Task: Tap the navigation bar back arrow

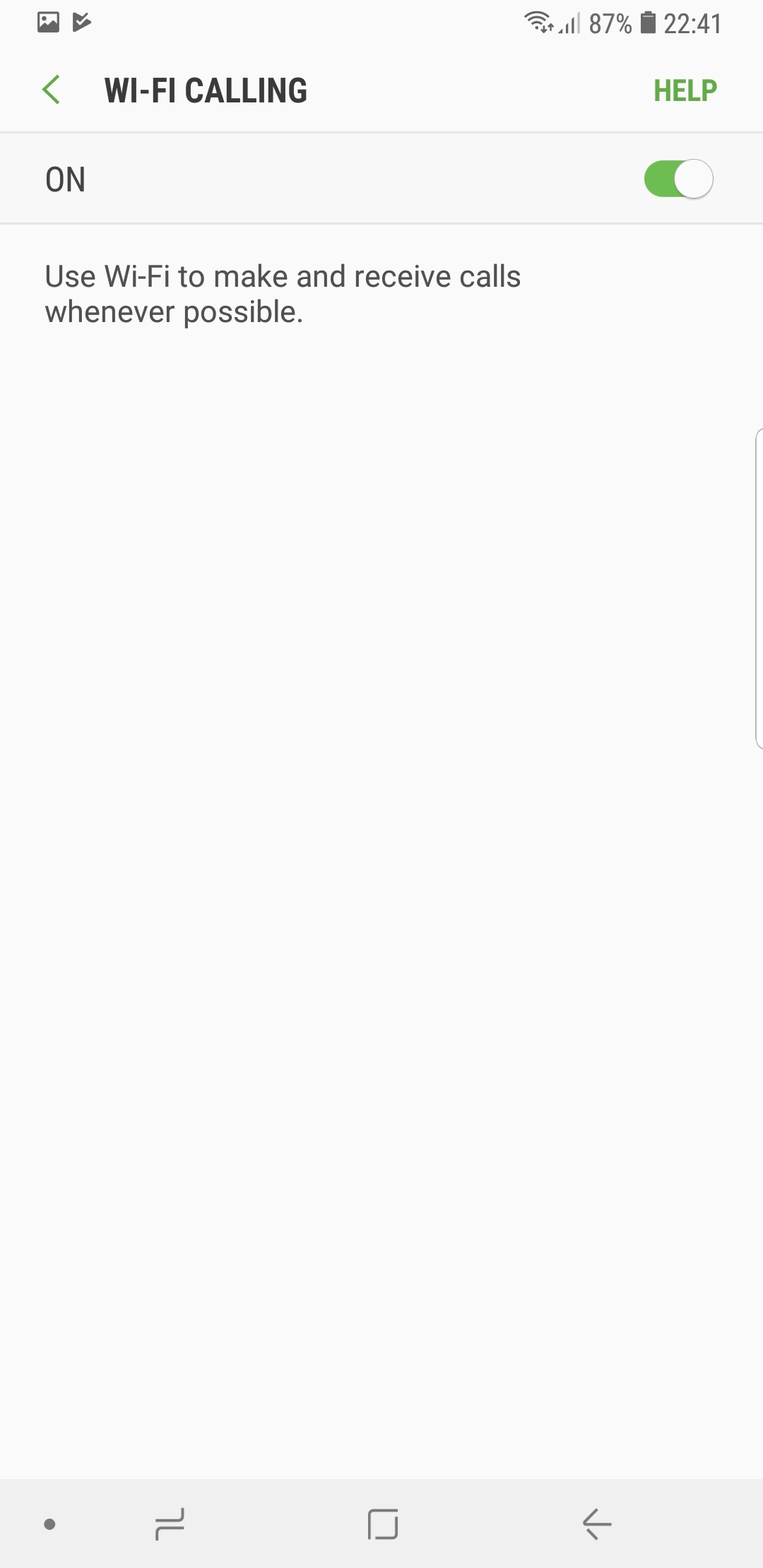Action: pos(597,1524)
